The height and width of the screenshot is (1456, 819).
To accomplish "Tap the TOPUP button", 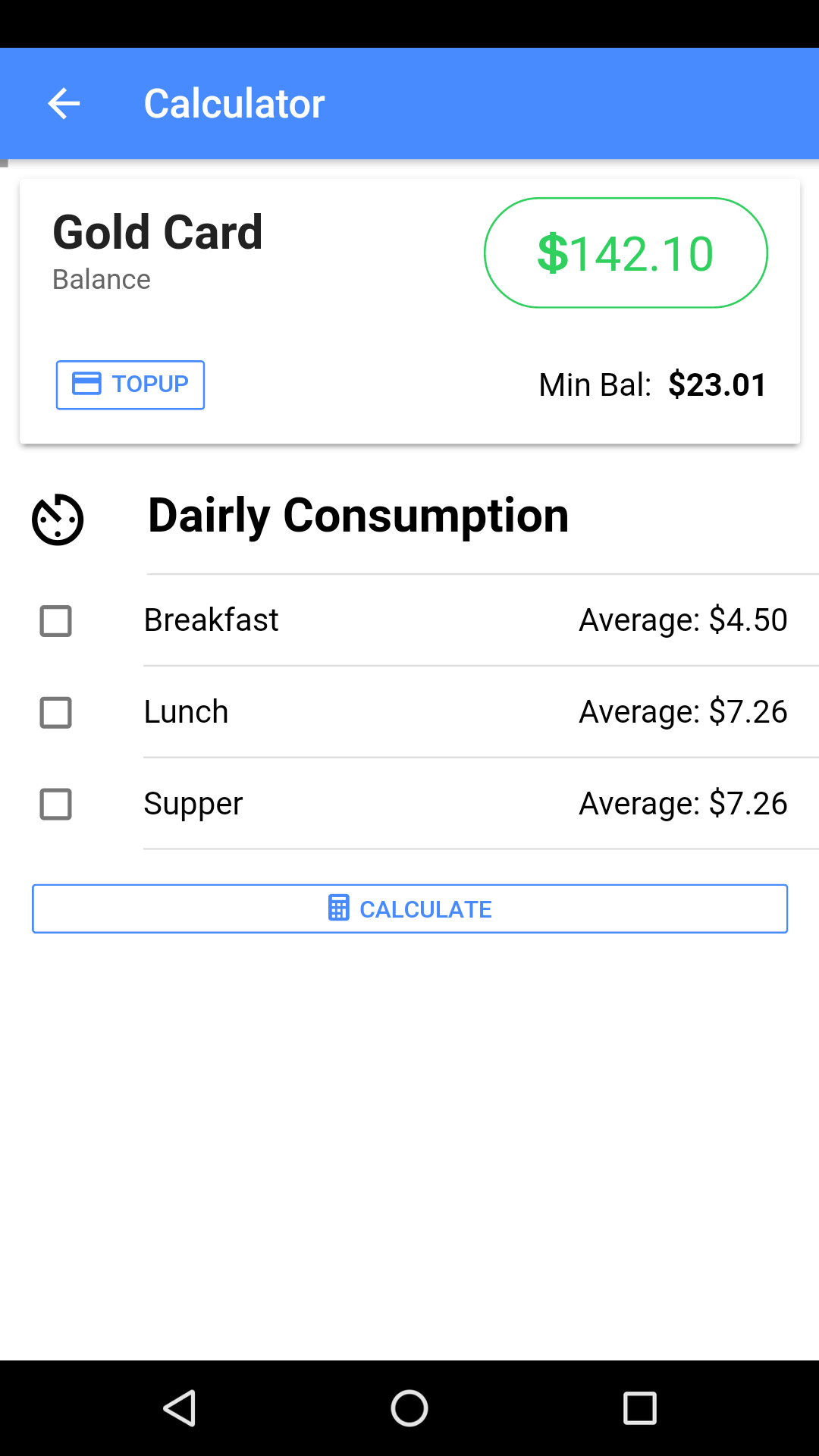I will point(130,384).
